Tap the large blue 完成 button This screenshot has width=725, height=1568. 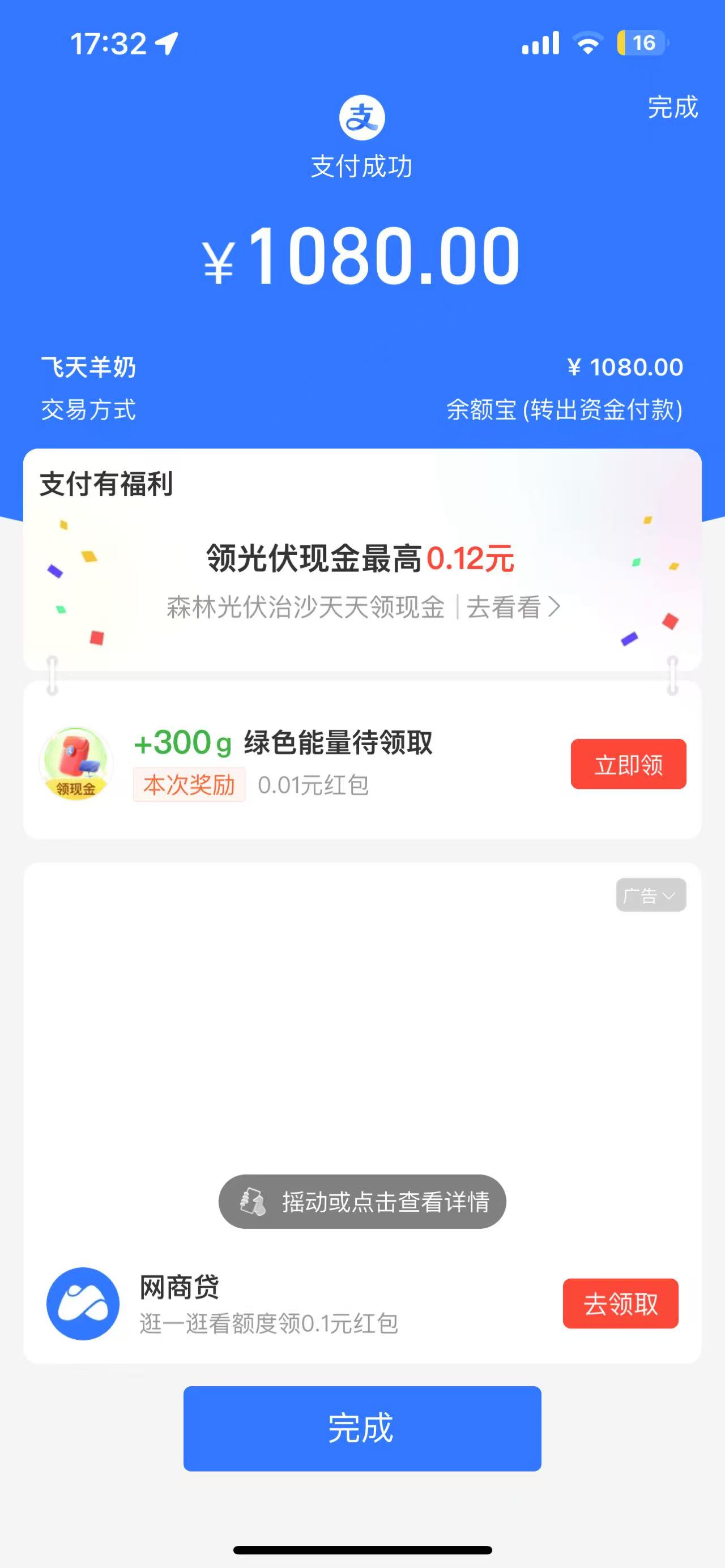(x=362, y=1428)
